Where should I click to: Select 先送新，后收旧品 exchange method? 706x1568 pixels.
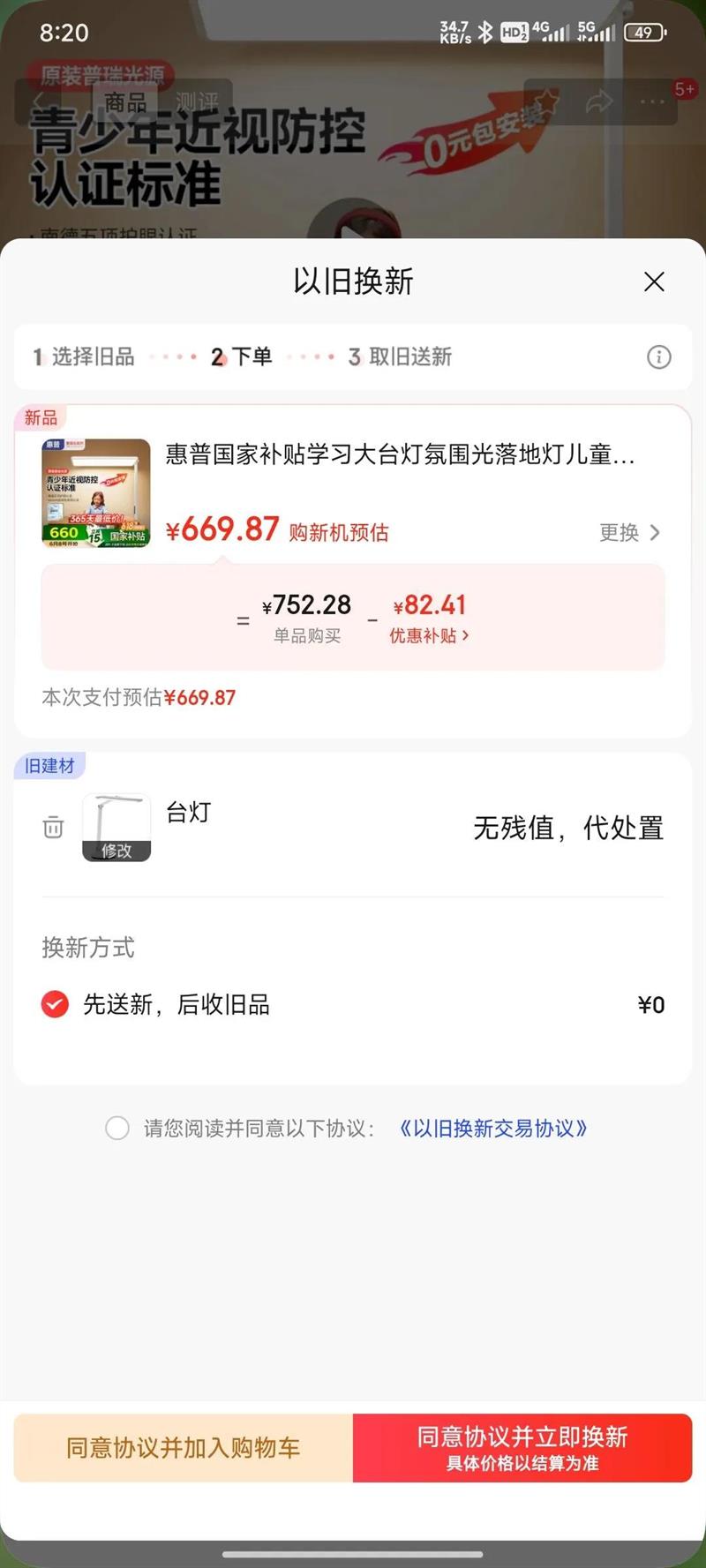click(55, 1004)
